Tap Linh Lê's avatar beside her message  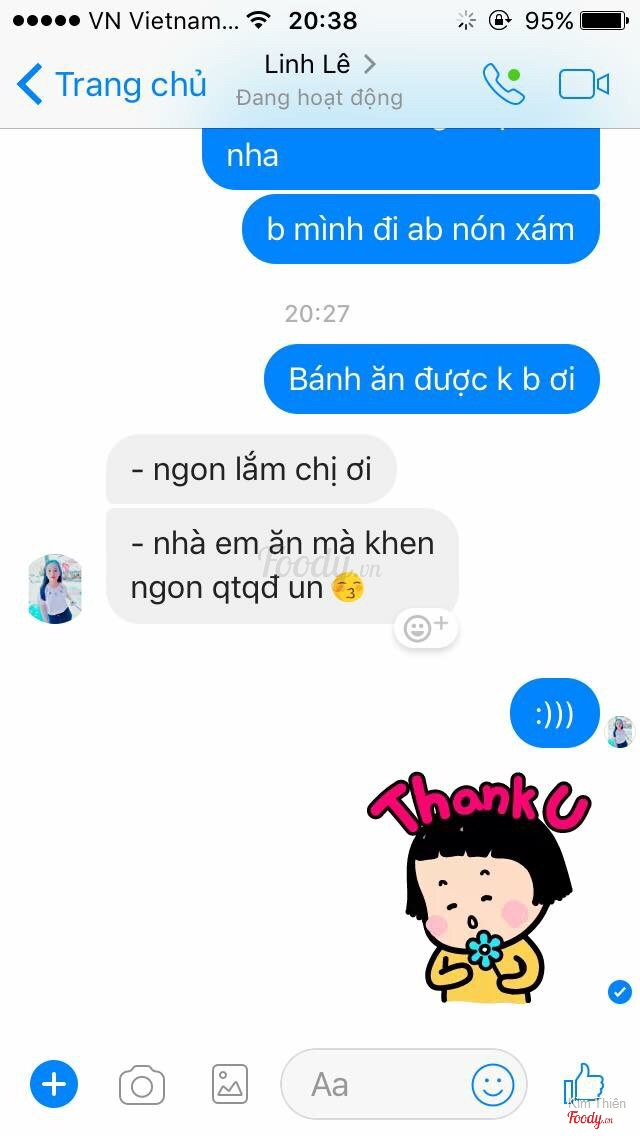point(55,590)
